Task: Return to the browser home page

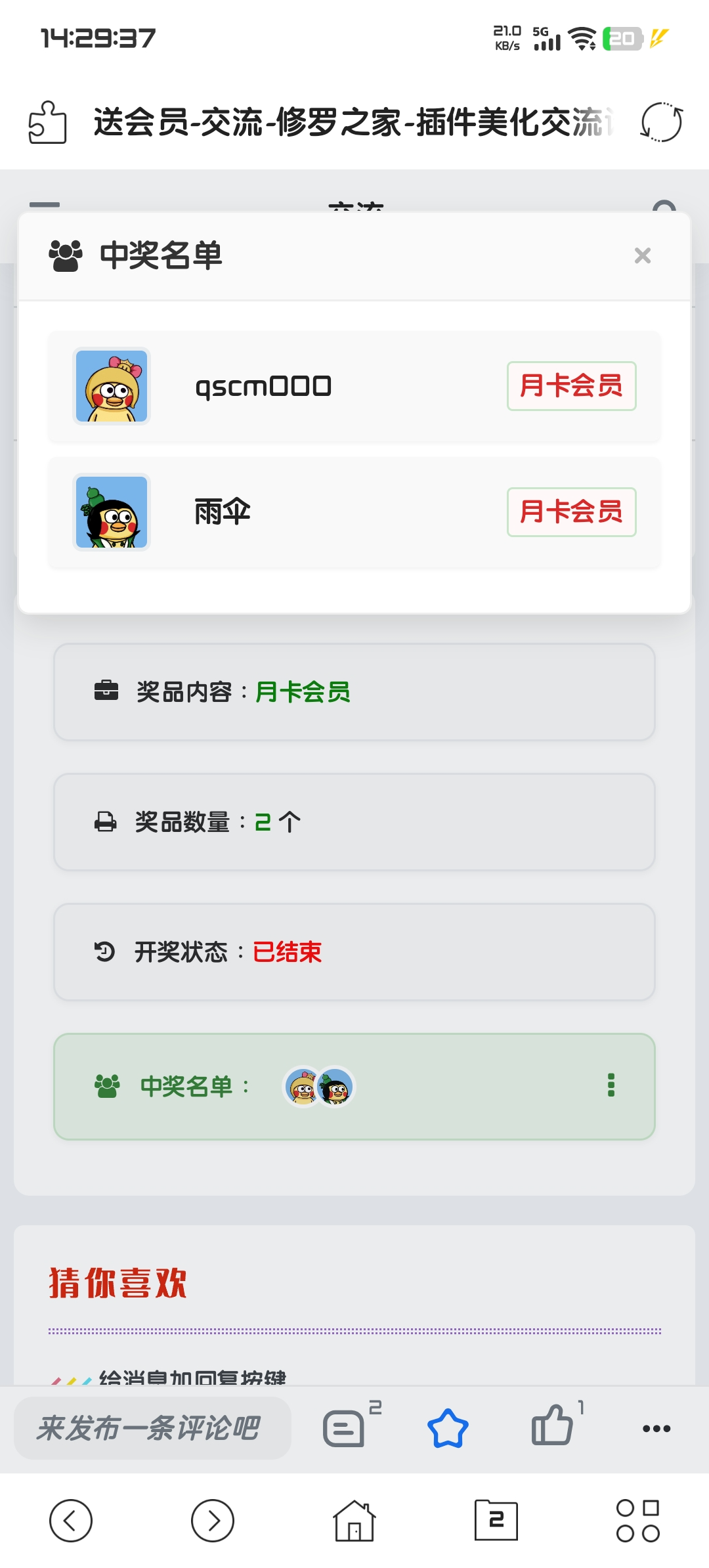Action: 354,1520
